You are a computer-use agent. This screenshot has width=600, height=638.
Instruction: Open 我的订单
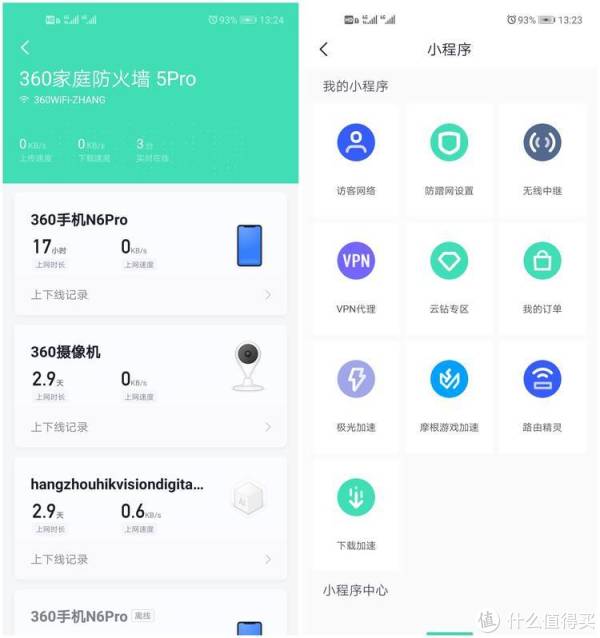click(542, 278)
